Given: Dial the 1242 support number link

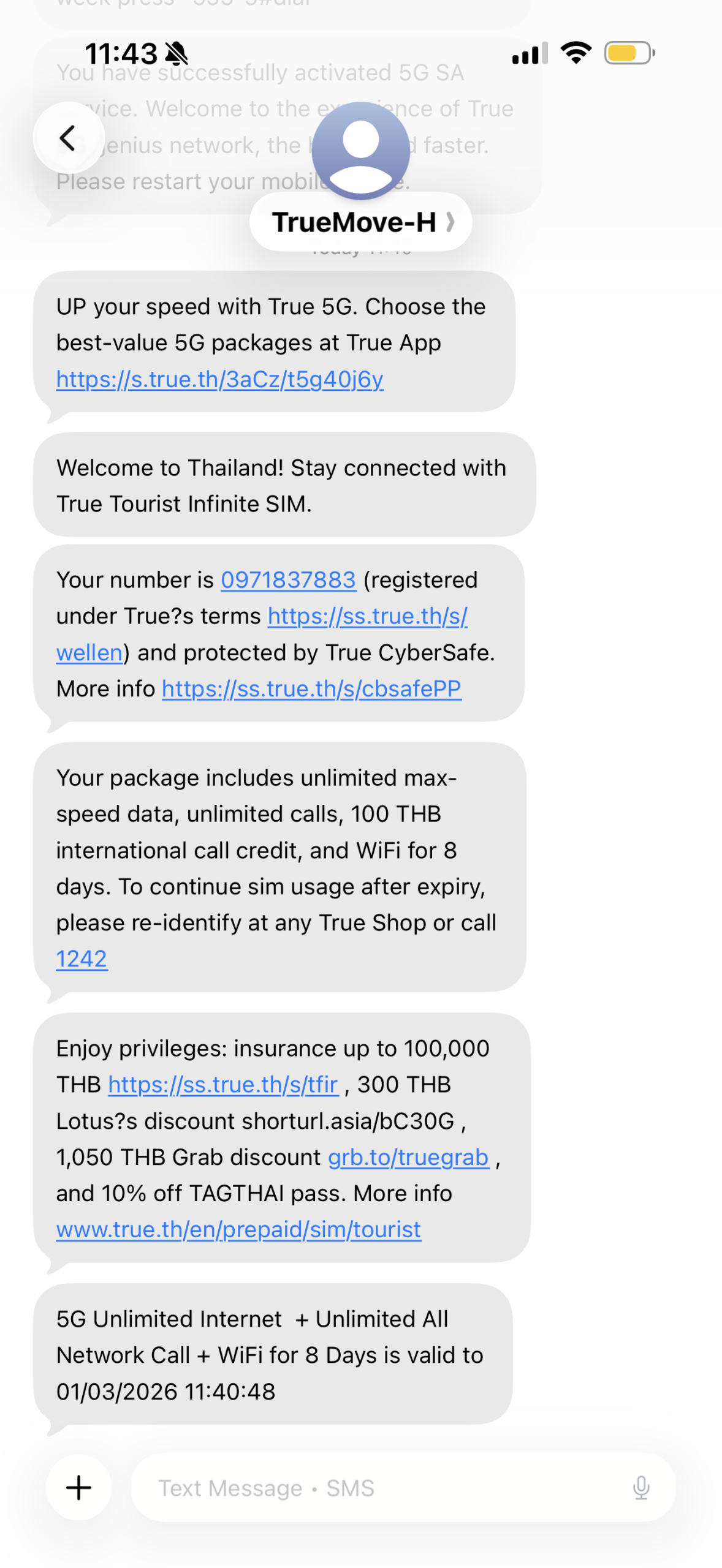Looking at the screenshot, I should point(82,958).
